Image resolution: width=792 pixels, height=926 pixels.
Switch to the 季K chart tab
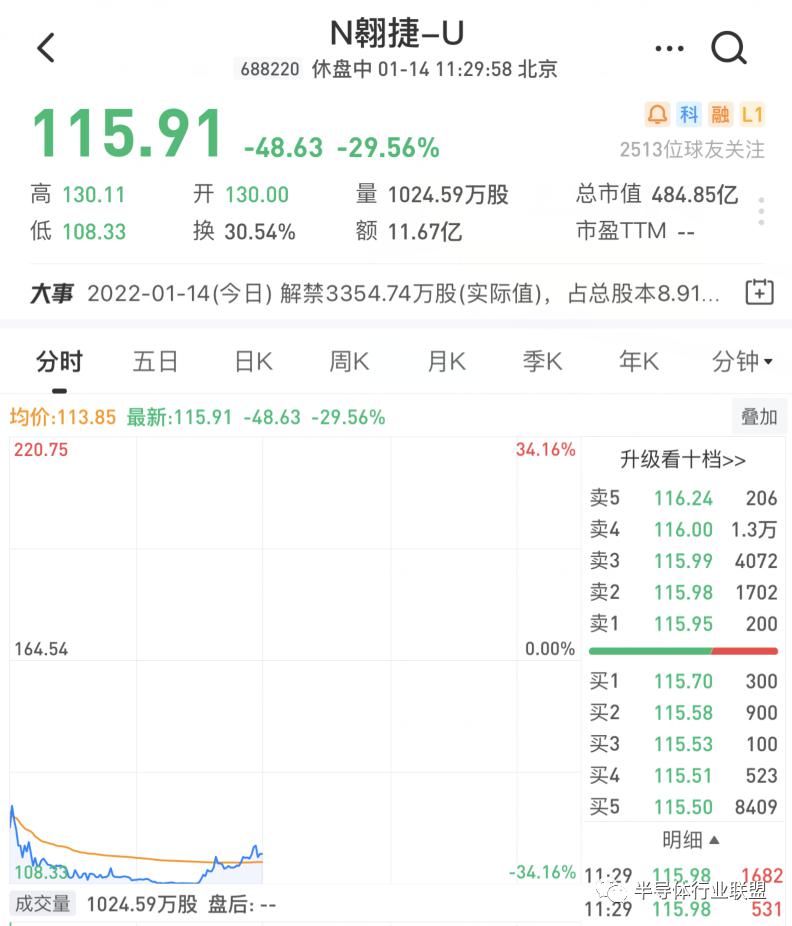(x=542, y=361)
